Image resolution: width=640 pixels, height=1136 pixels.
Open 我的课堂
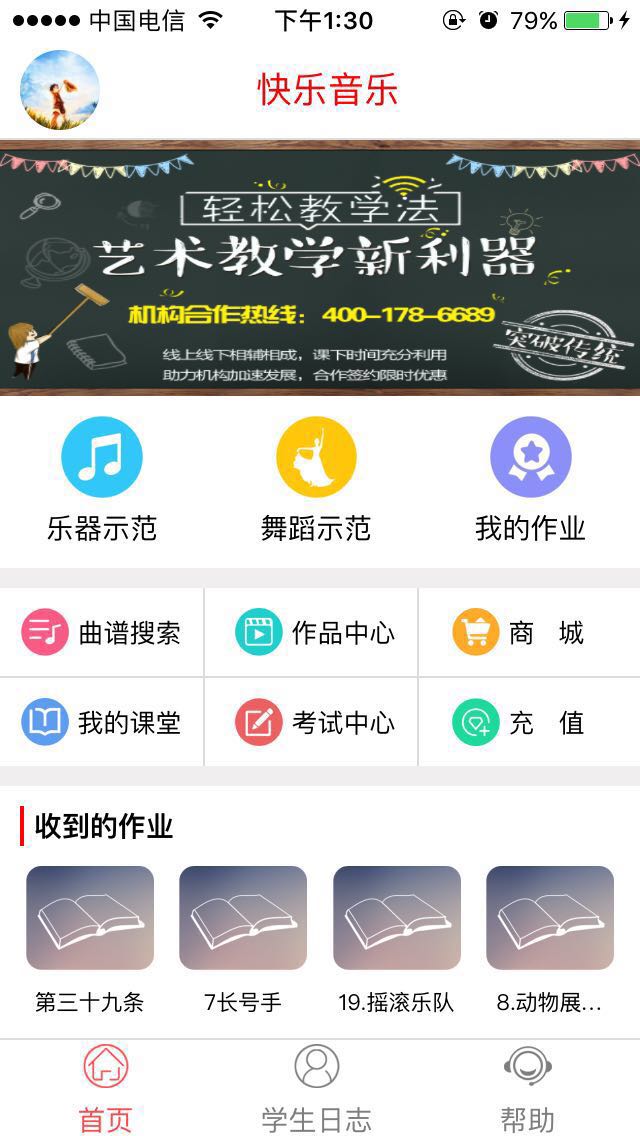tap(101, 722)
